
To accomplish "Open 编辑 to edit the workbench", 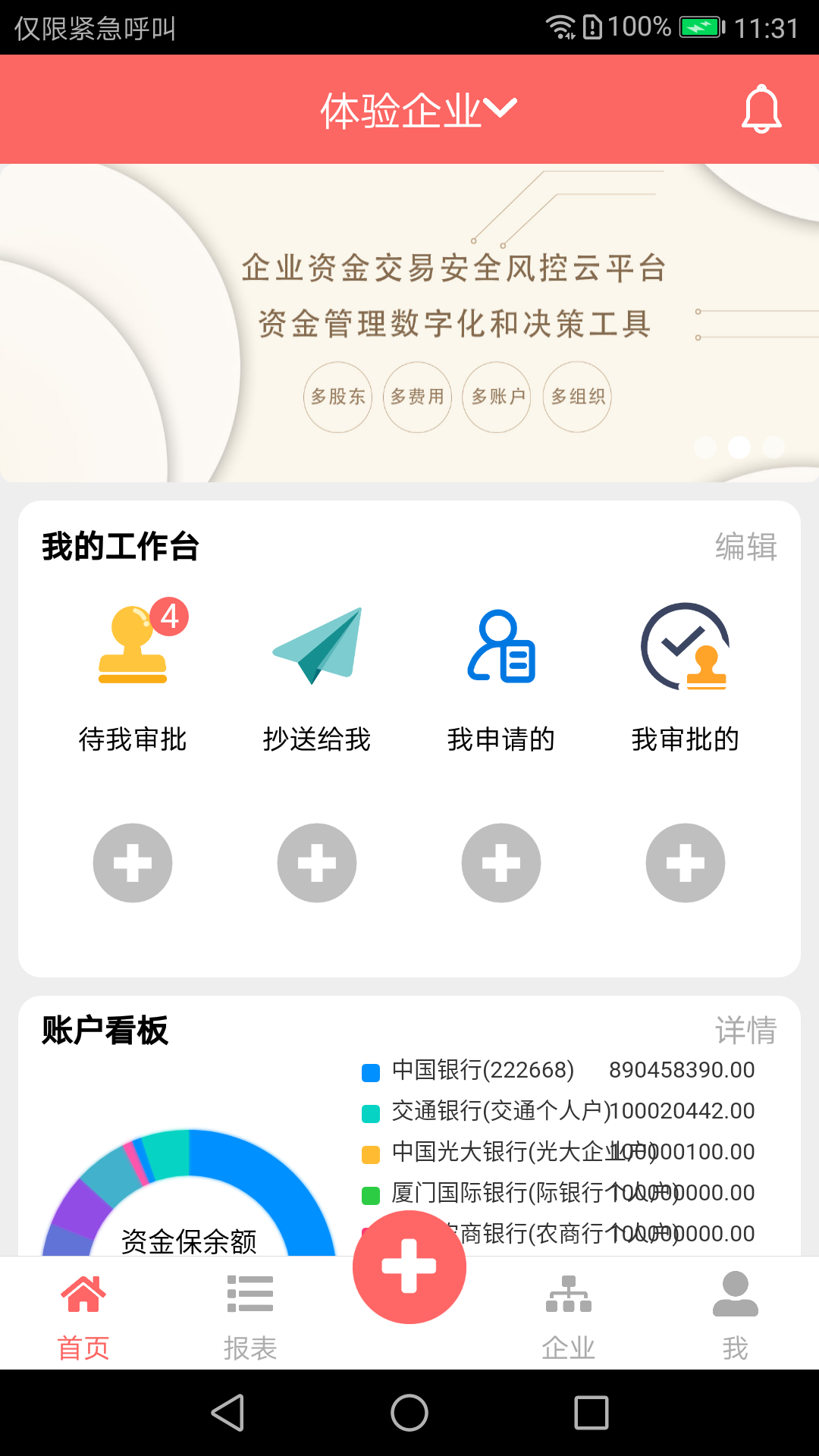I will [746, 545].
